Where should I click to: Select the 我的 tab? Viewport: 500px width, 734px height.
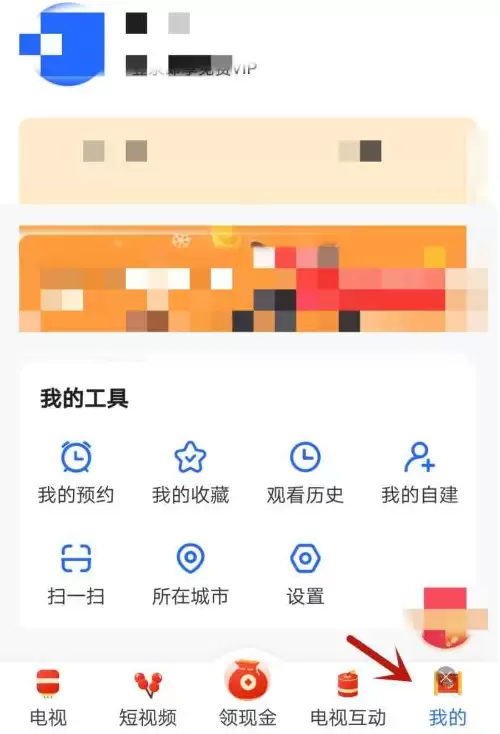(448, 697)
